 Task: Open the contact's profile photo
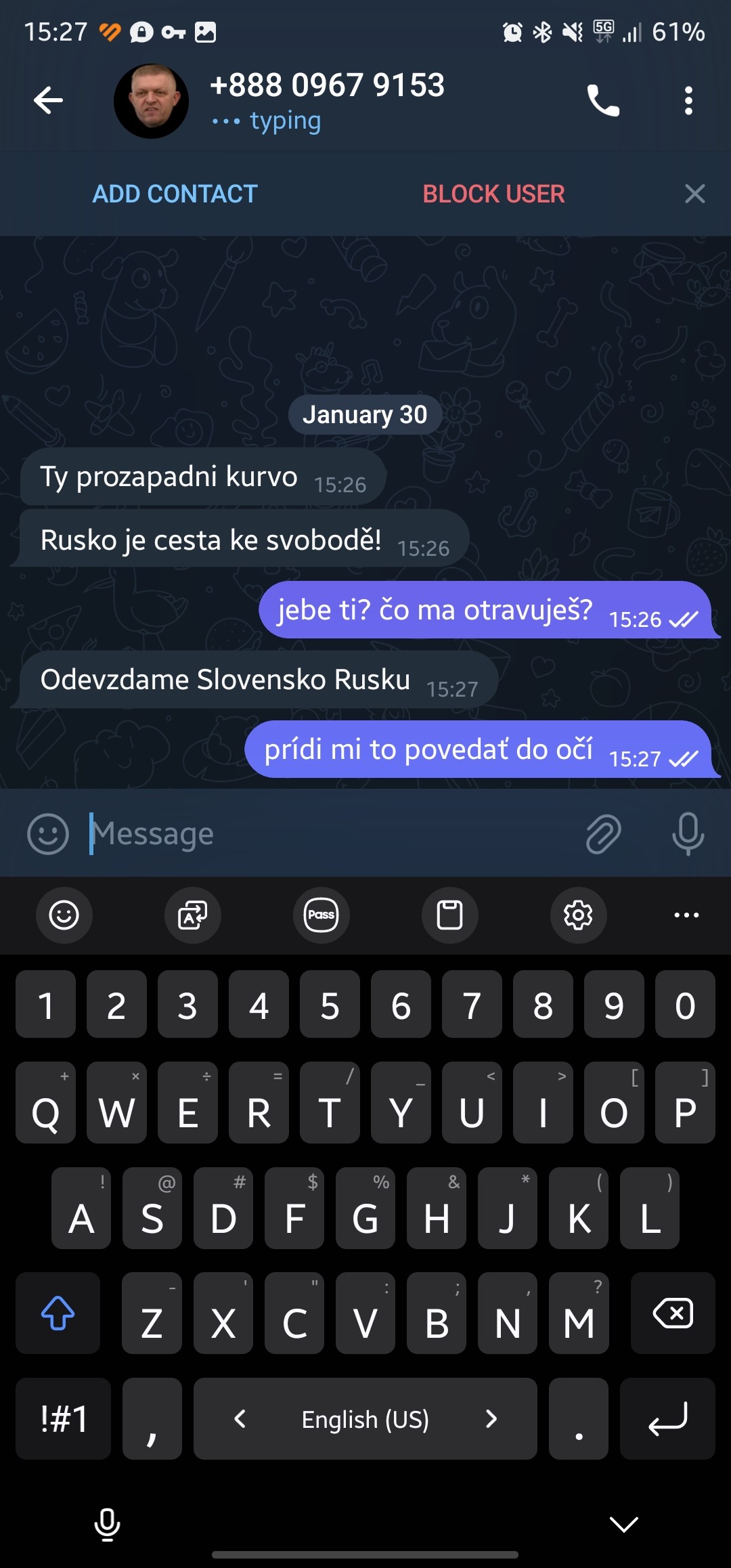coord(151,102)
